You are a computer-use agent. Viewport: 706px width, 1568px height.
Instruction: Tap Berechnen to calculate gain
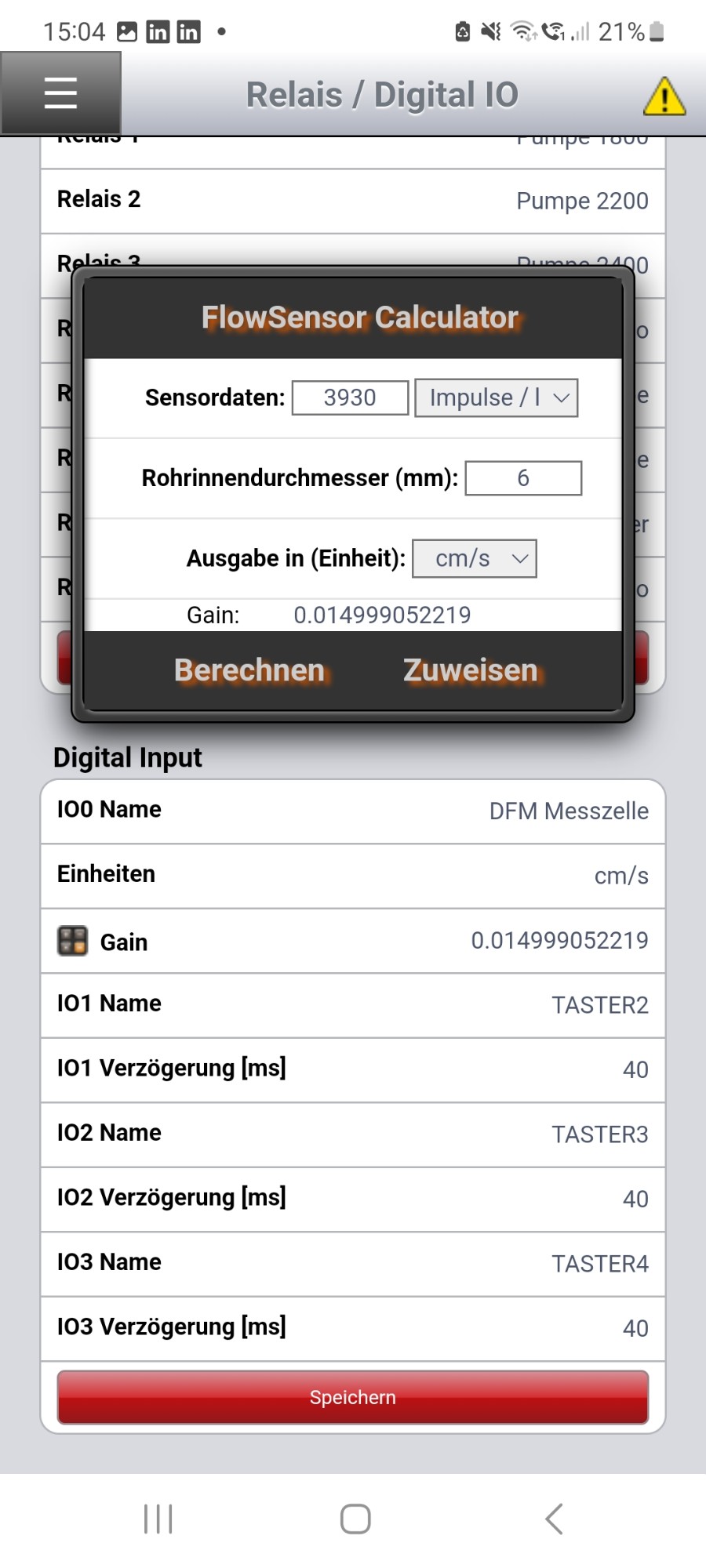point(249,670)
